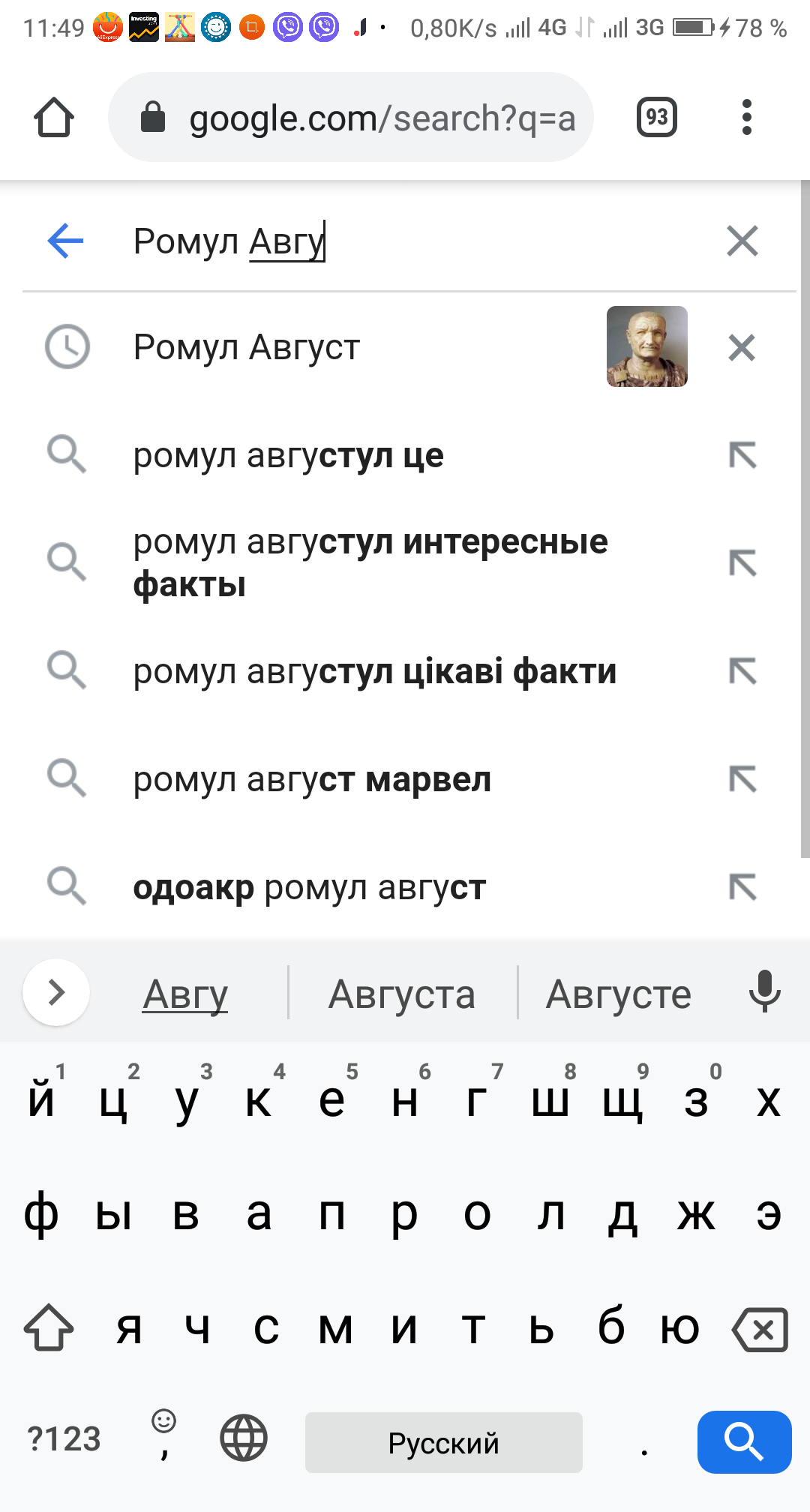
Task: Clear the search query text
Action: 742,241
